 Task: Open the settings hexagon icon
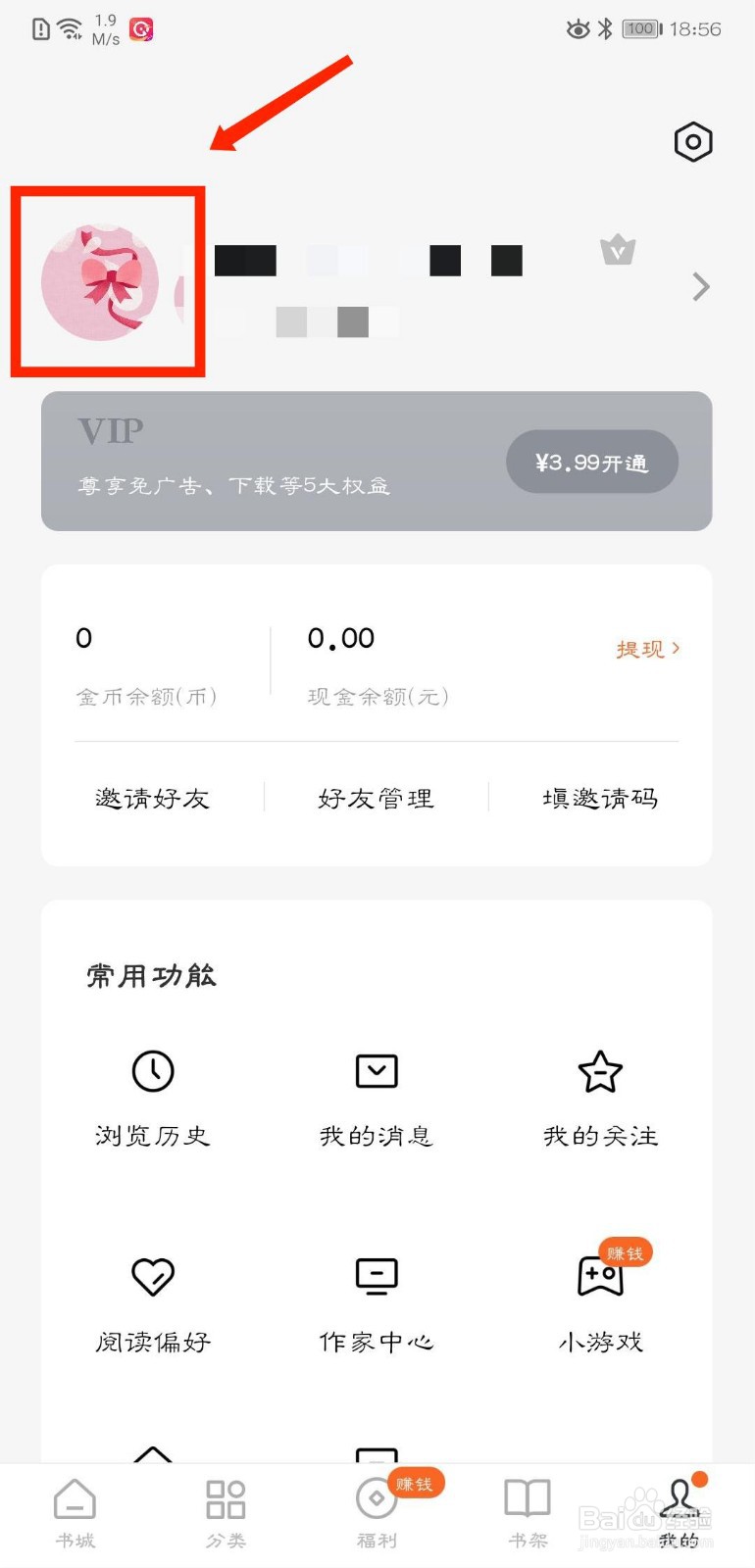coord(692,142)
